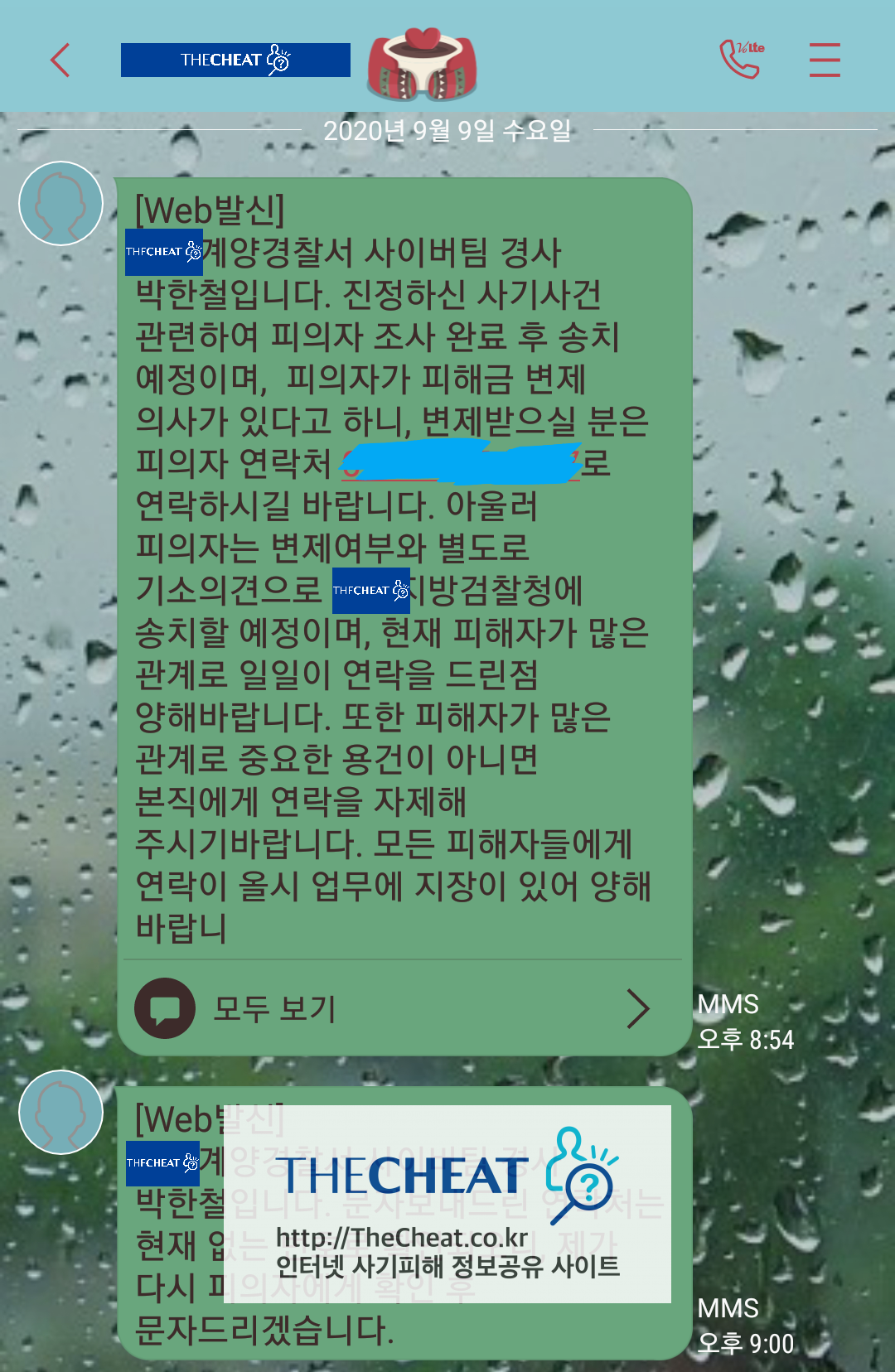
Task: Go back using the red back arrow
Action: (x=60, y=60)
